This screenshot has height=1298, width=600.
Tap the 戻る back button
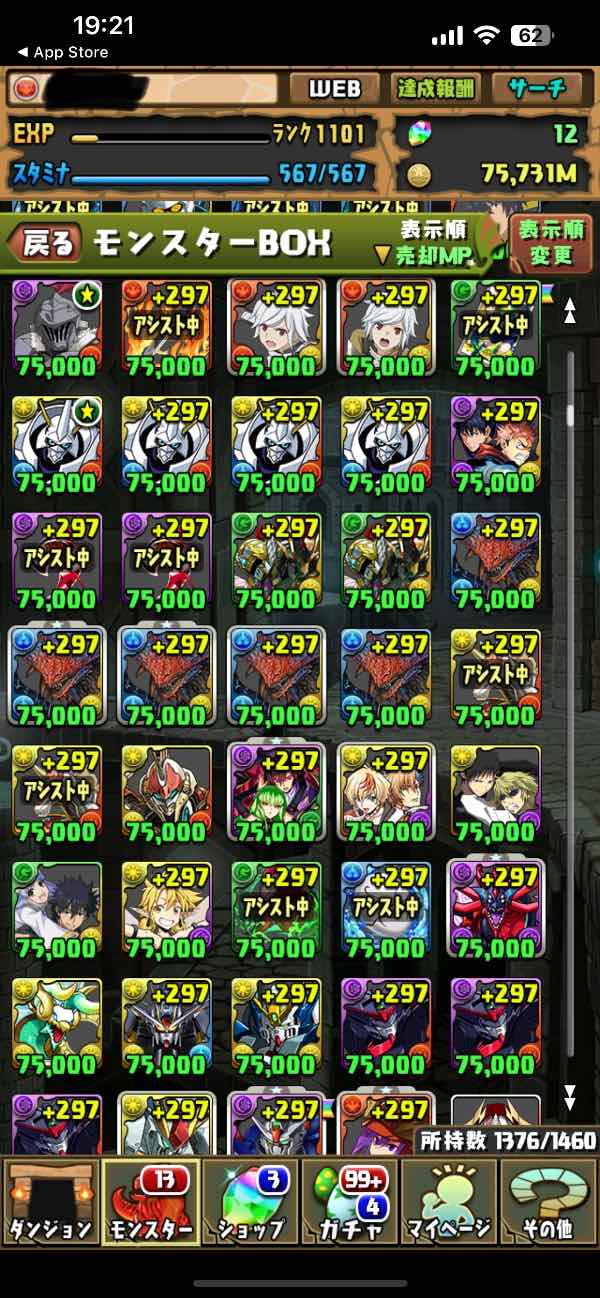[46, 243]
